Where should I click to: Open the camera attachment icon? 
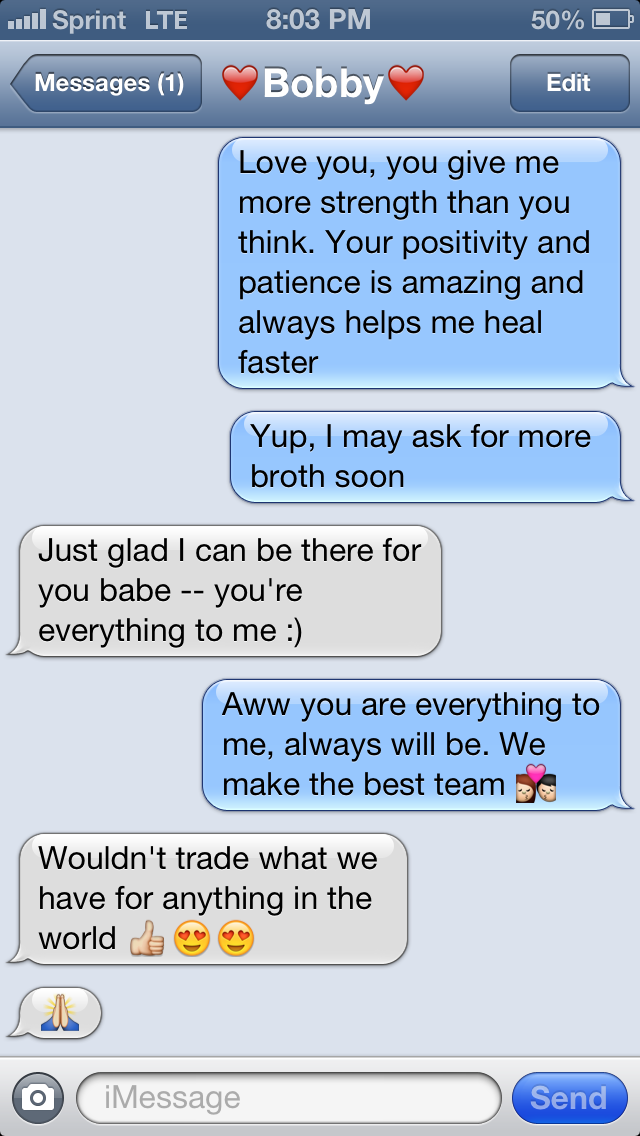tap(38, 1098)
